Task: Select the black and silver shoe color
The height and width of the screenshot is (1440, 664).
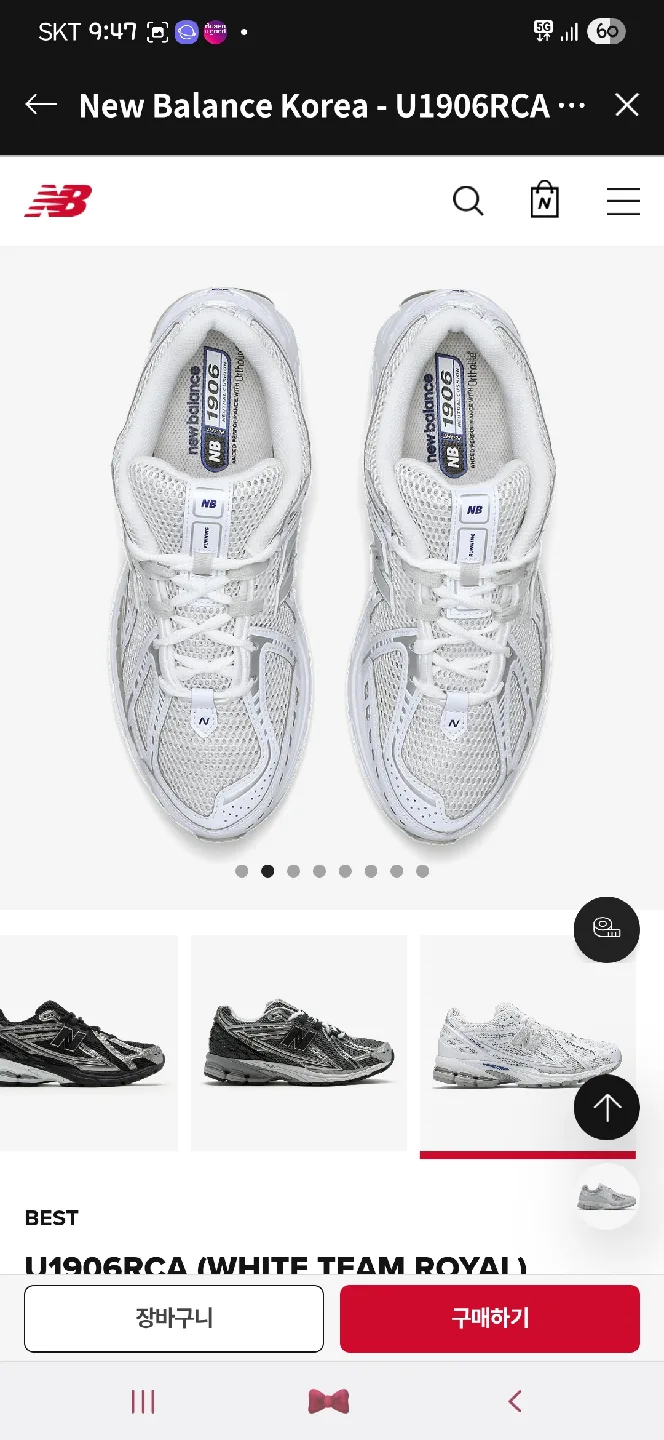Action: pos(85,1042)
